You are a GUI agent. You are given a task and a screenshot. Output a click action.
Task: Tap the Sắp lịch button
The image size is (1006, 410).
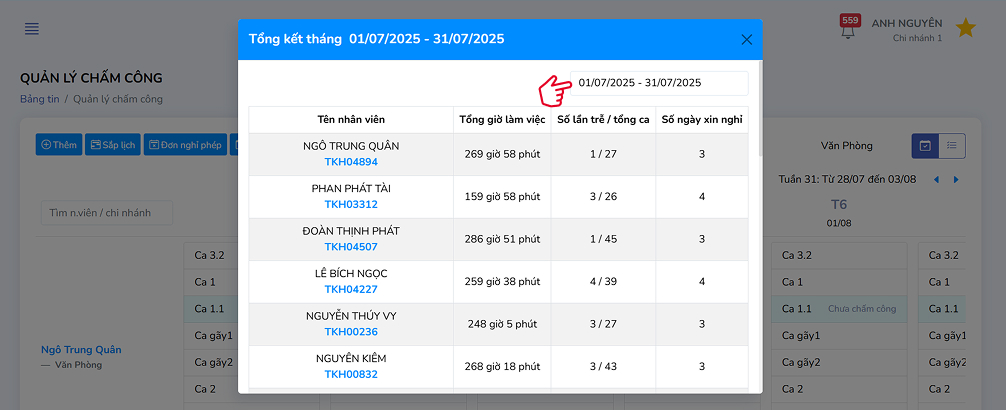click(x=112, y=145)
